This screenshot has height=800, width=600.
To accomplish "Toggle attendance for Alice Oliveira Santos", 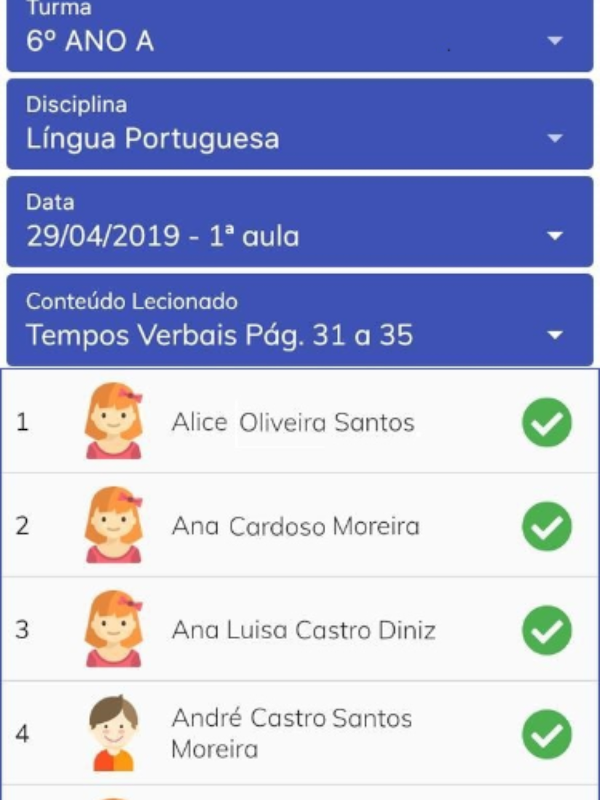I will point(547,423).
